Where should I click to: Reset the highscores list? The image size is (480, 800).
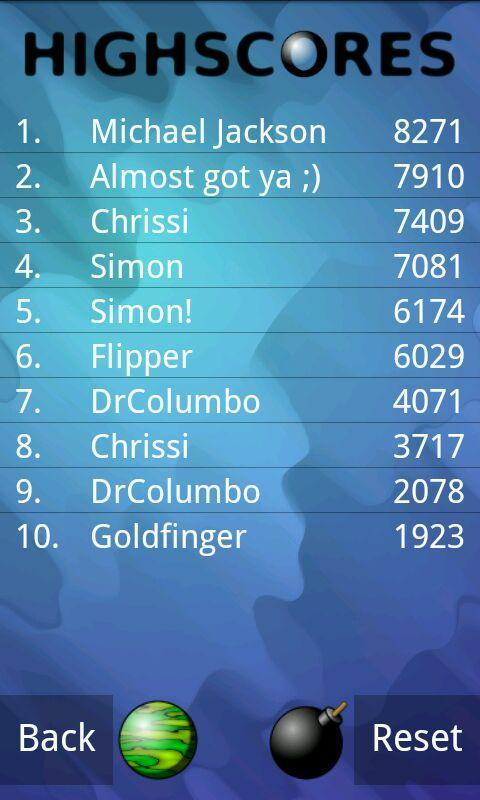[x=417, y=739]
